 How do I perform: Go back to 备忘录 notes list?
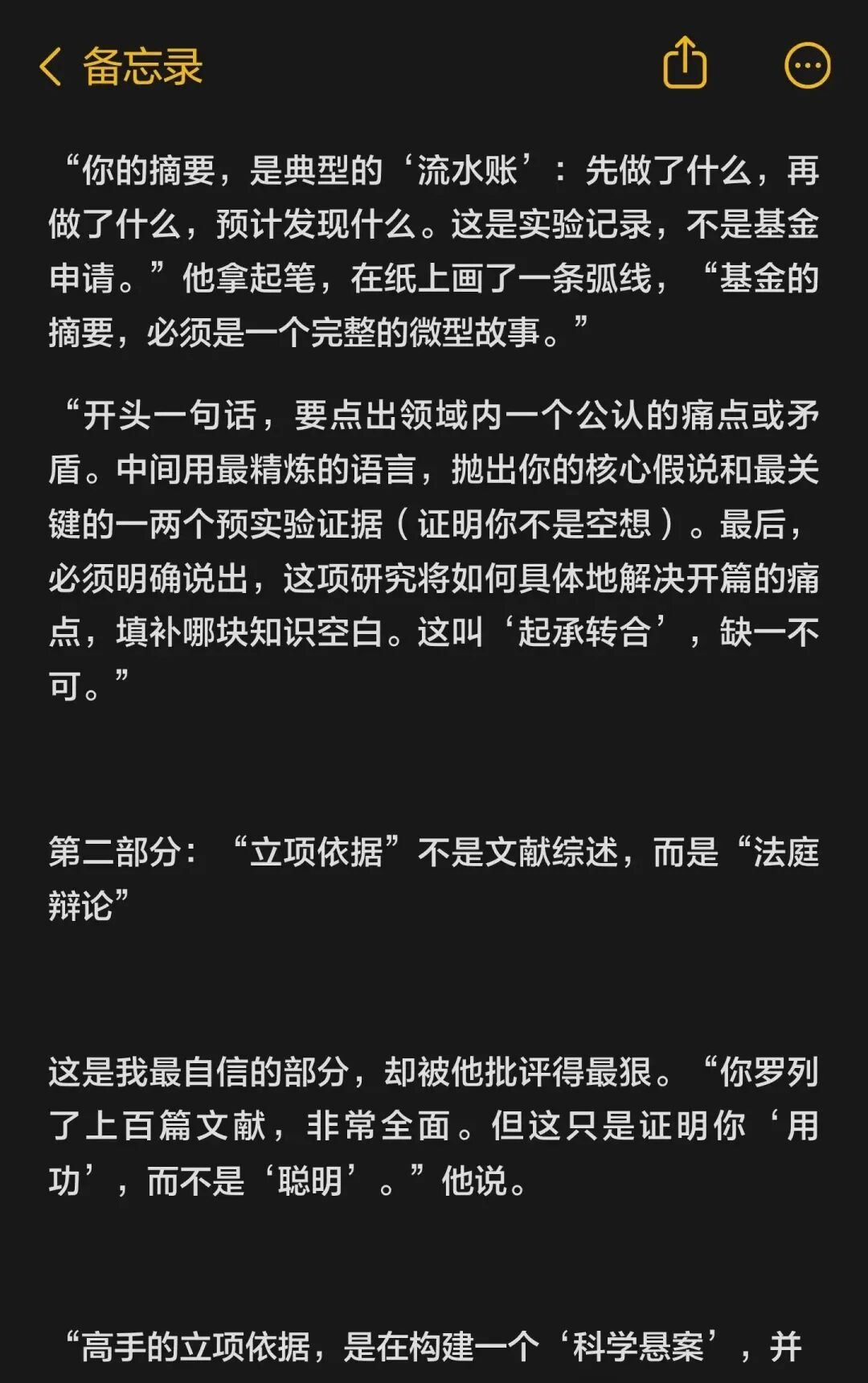click(121, 66)
